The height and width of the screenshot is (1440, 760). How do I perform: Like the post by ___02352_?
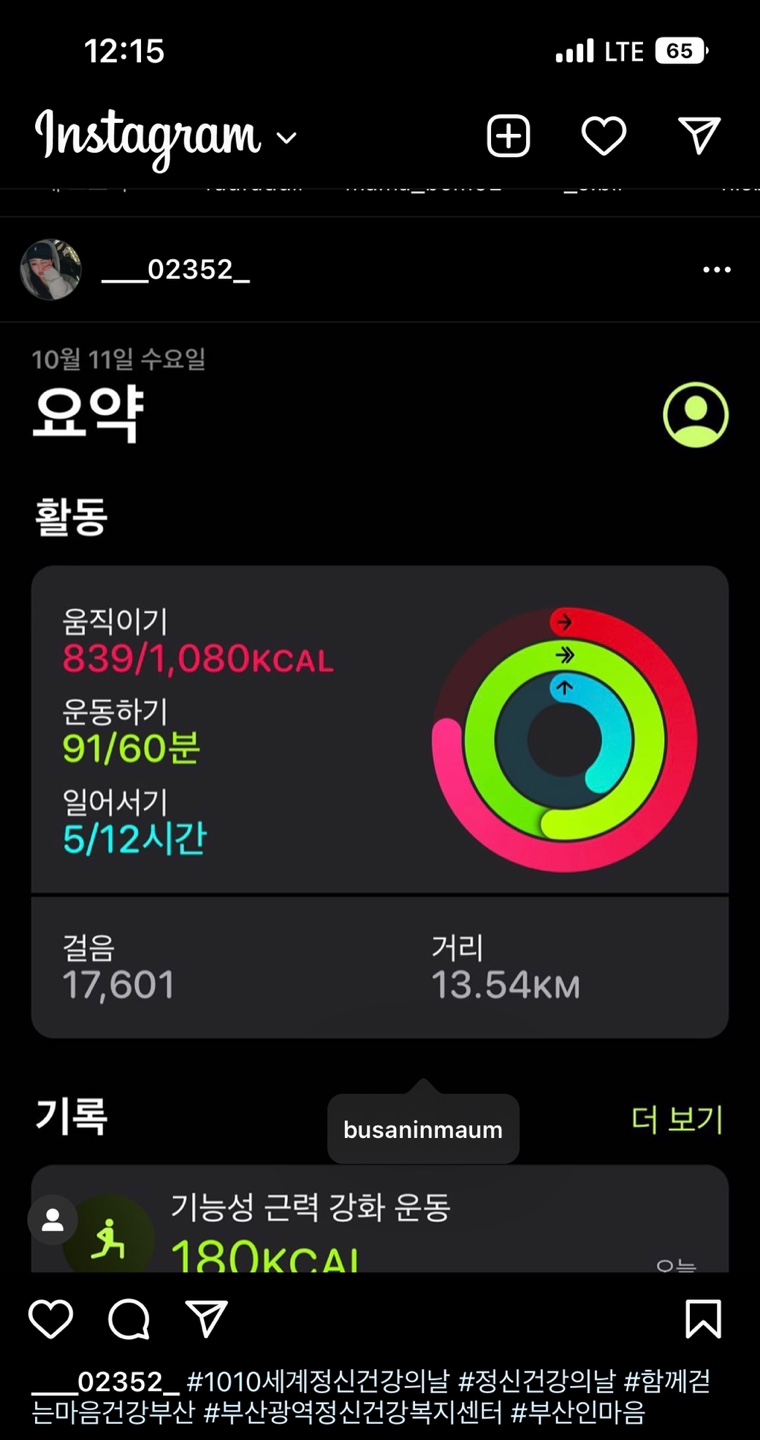[x=50, y=1319]
